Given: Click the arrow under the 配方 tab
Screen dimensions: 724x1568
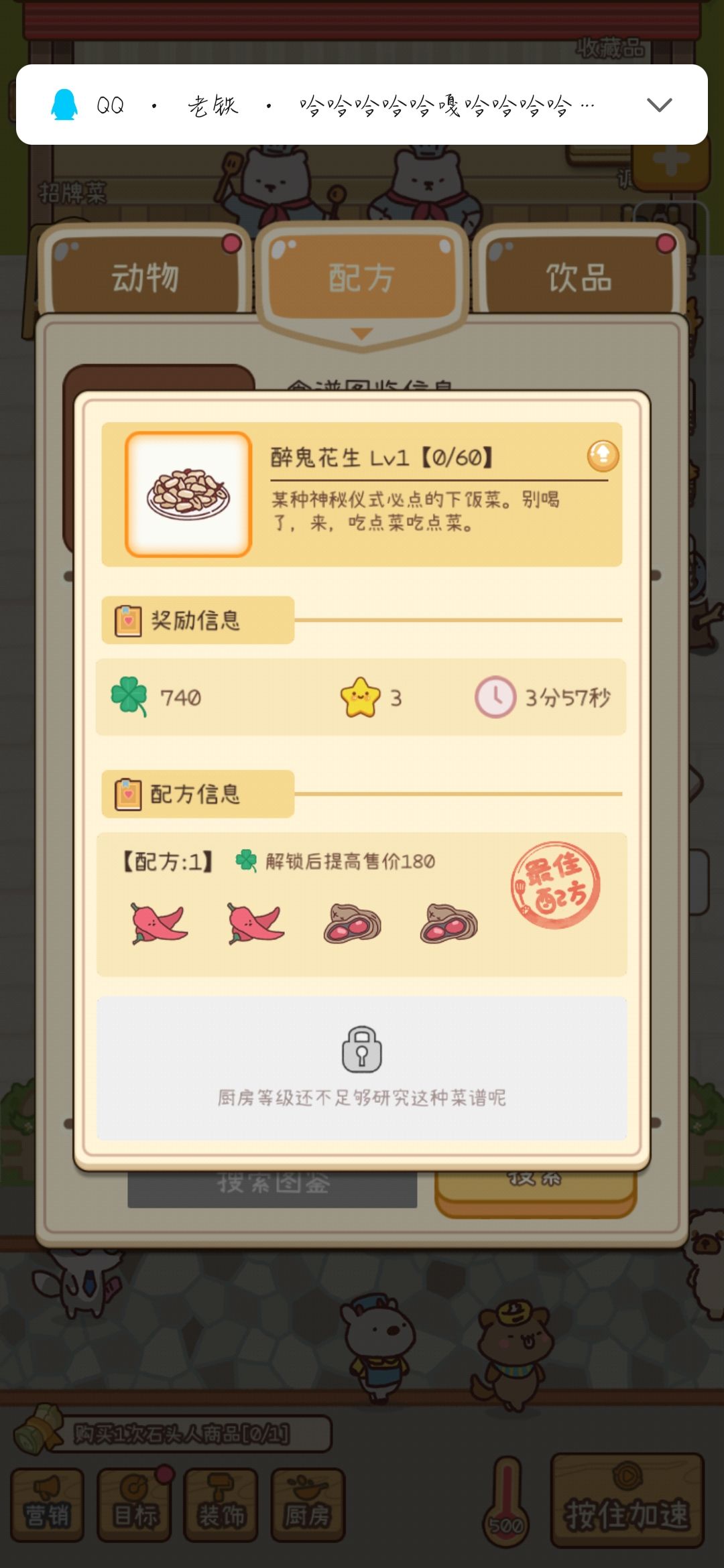Looking at the screenshot, I should 362,334.
